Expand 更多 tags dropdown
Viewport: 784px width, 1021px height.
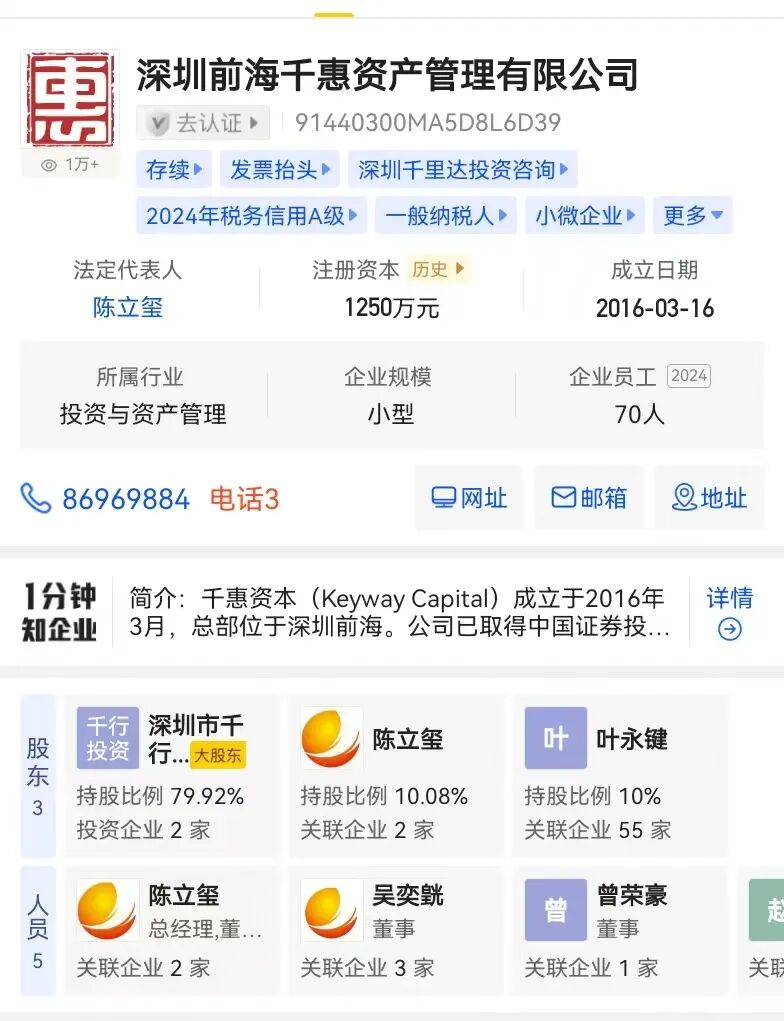692,216
